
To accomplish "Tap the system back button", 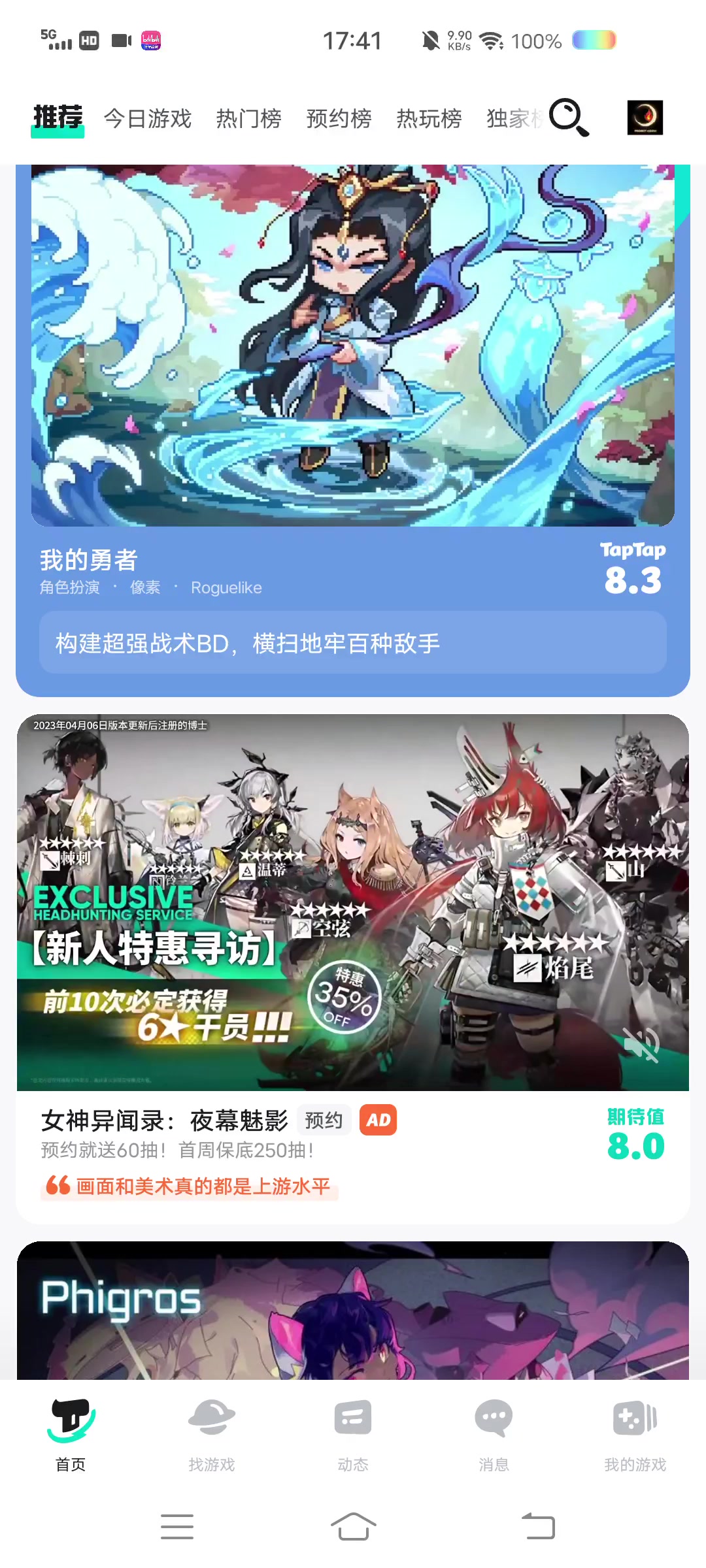I will pyautogui.click(x=539, y=1527).
